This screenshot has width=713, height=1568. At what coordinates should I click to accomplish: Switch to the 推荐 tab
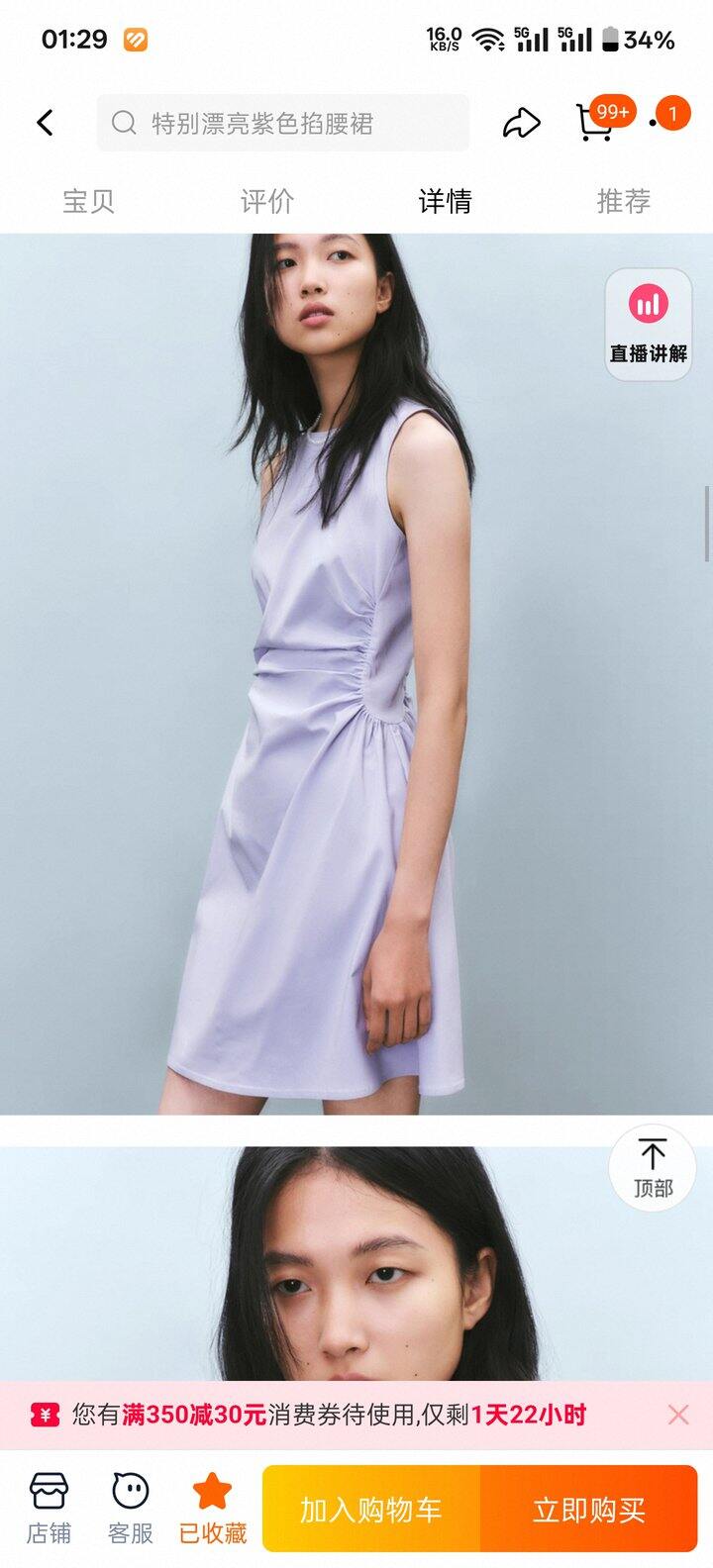(623, 201)
